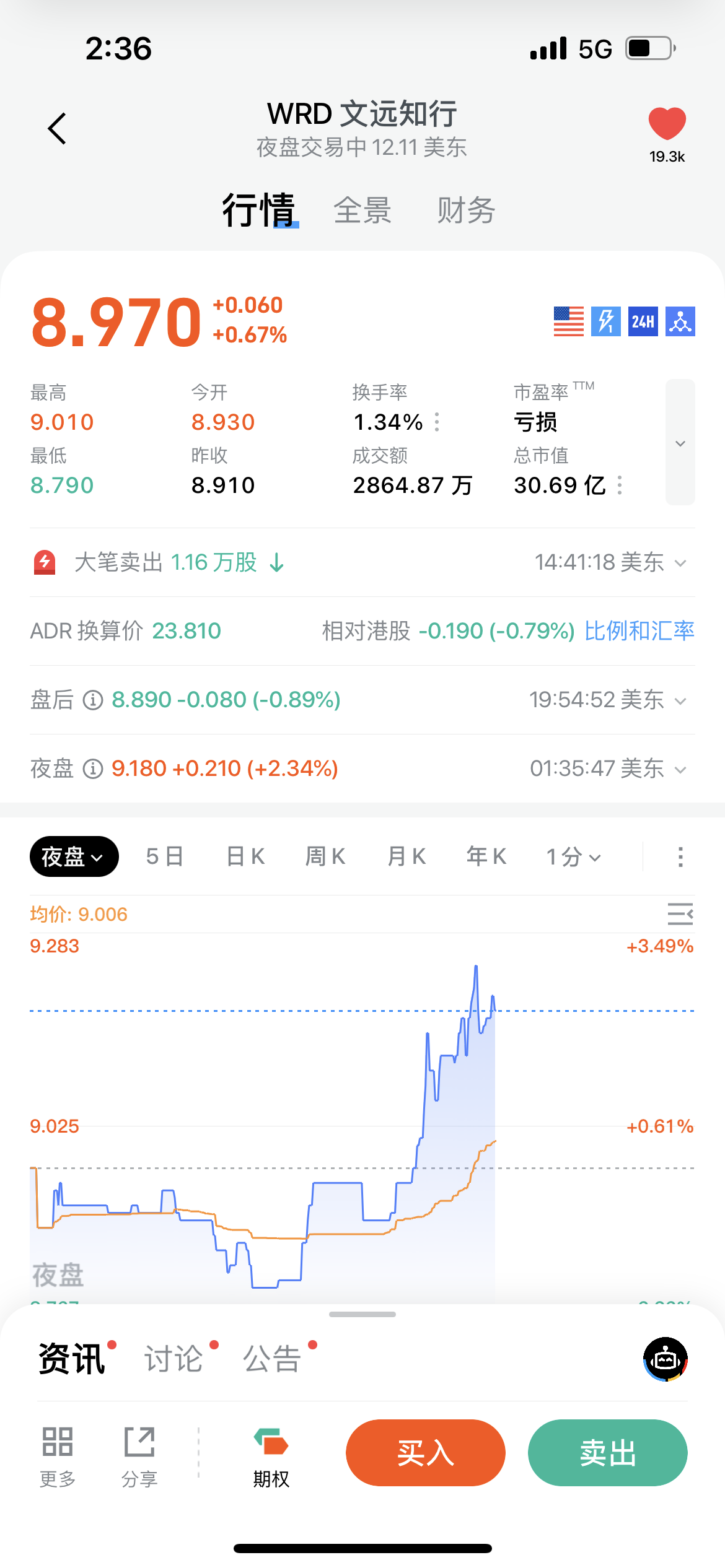Select the 月K chart view
Viewport: 725px width, 1568px height.
(x=406, y=856)
